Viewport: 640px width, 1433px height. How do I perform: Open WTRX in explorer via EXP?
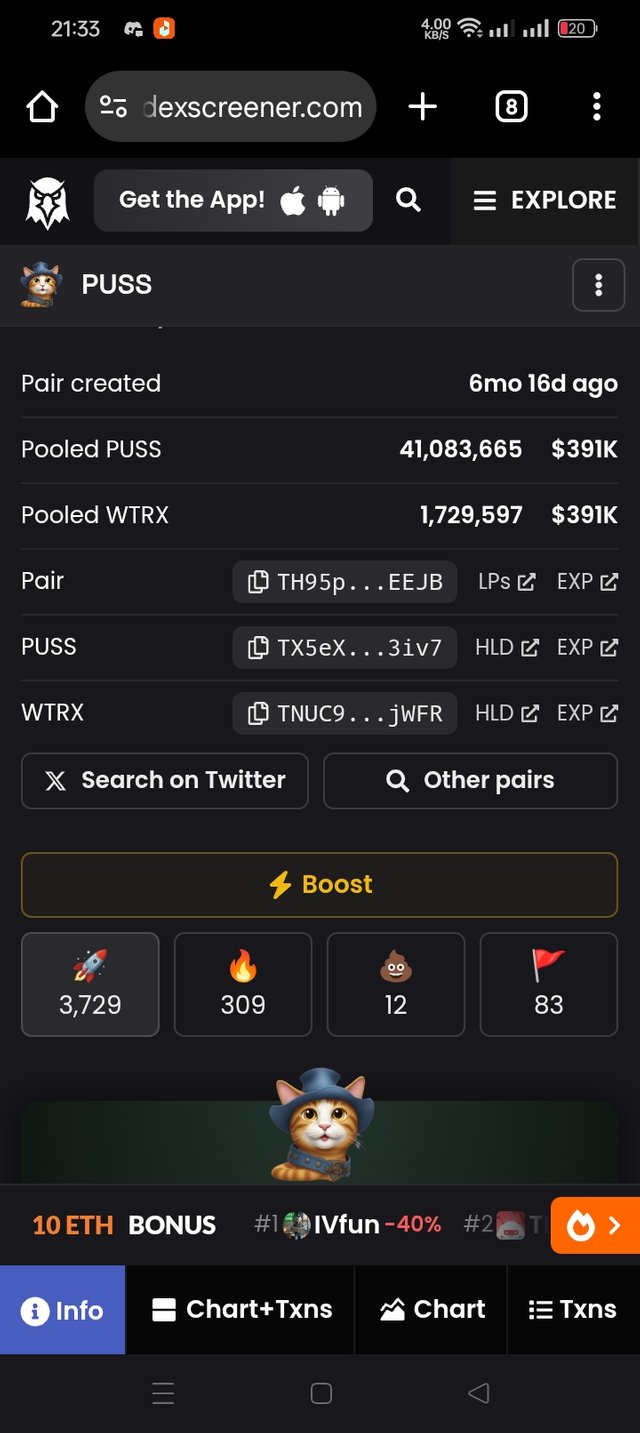click(x=587, y=714)
